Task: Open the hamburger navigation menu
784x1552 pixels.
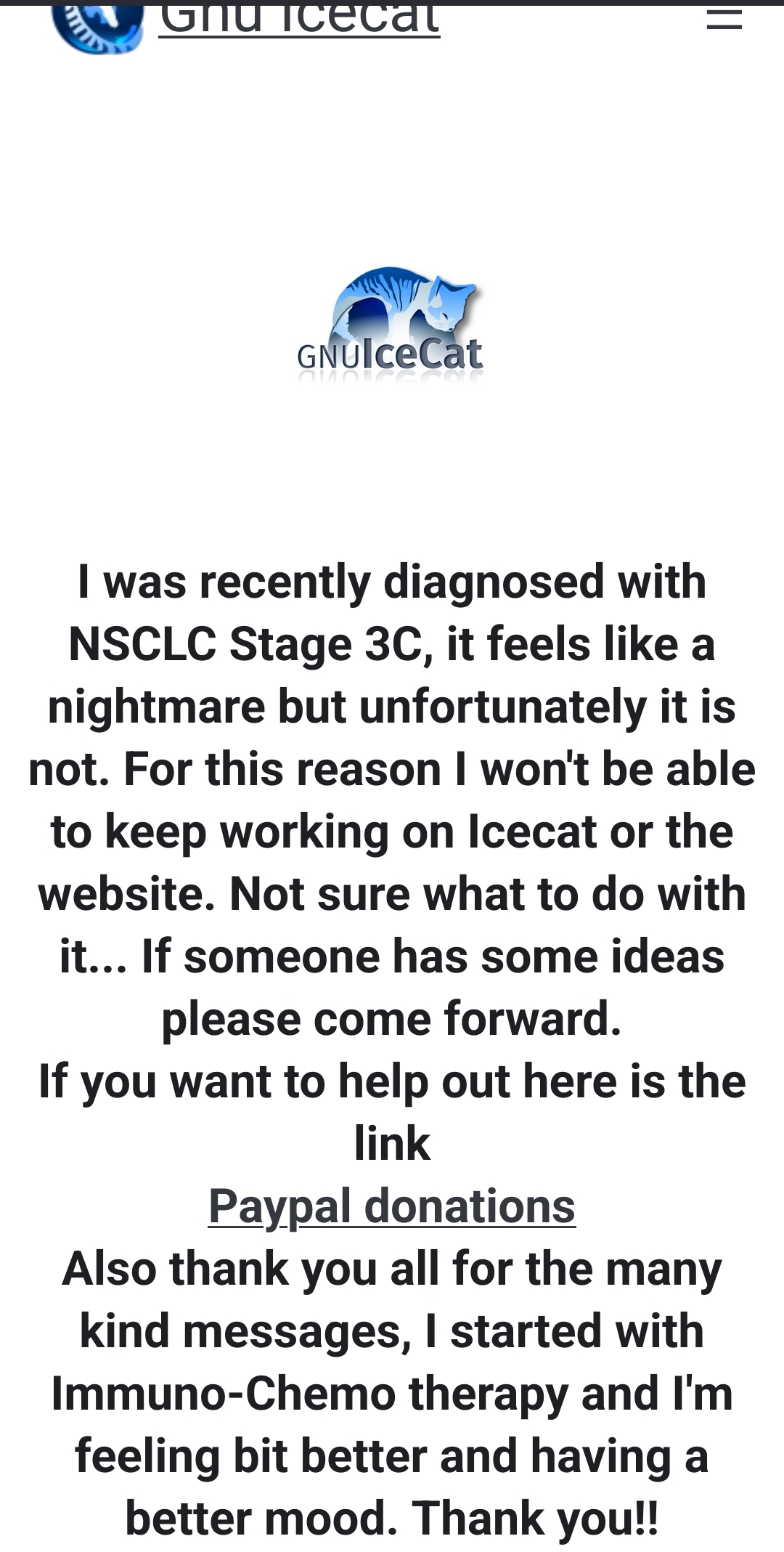Action: [724, 17]
